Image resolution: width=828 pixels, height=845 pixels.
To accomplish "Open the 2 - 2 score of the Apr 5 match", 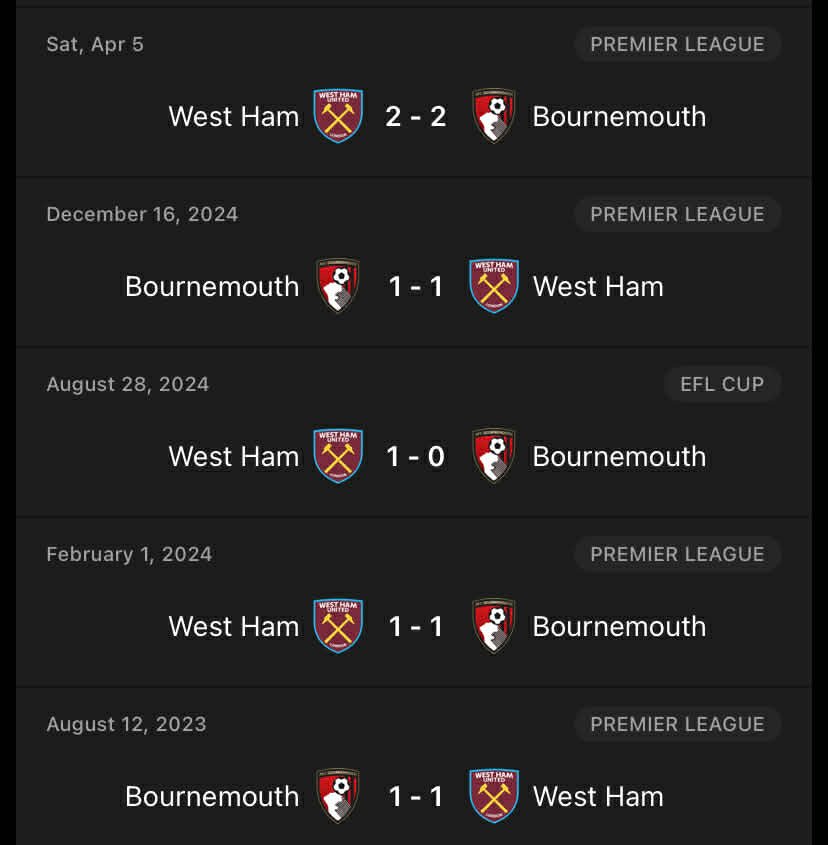I will coord(416,116).
